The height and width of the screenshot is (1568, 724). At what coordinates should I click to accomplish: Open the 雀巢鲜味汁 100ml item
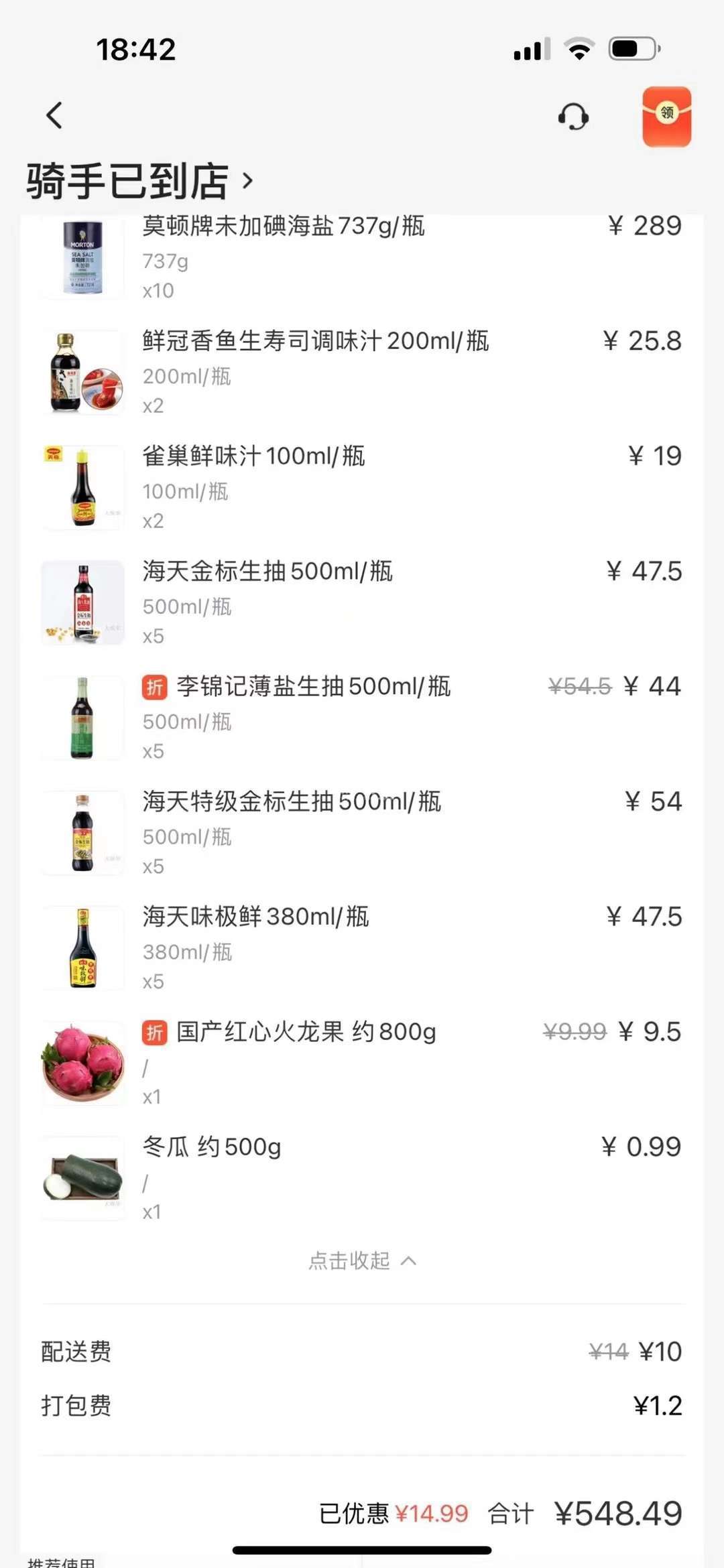(x=253, y=456)
